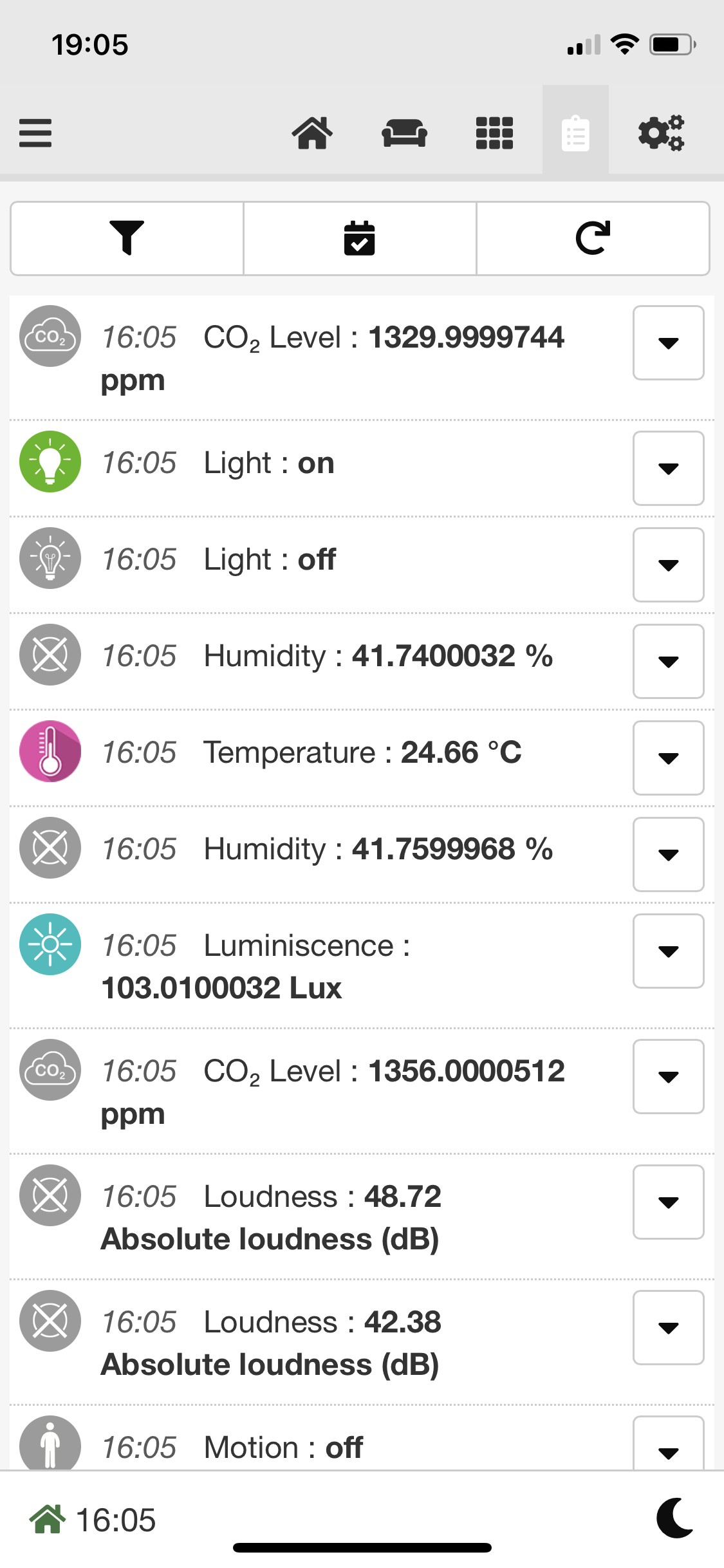Expand the CO₂ Level 1329.9999744 entry
The height and width of the screenshot is (1568, 724).
coord(669,343)
